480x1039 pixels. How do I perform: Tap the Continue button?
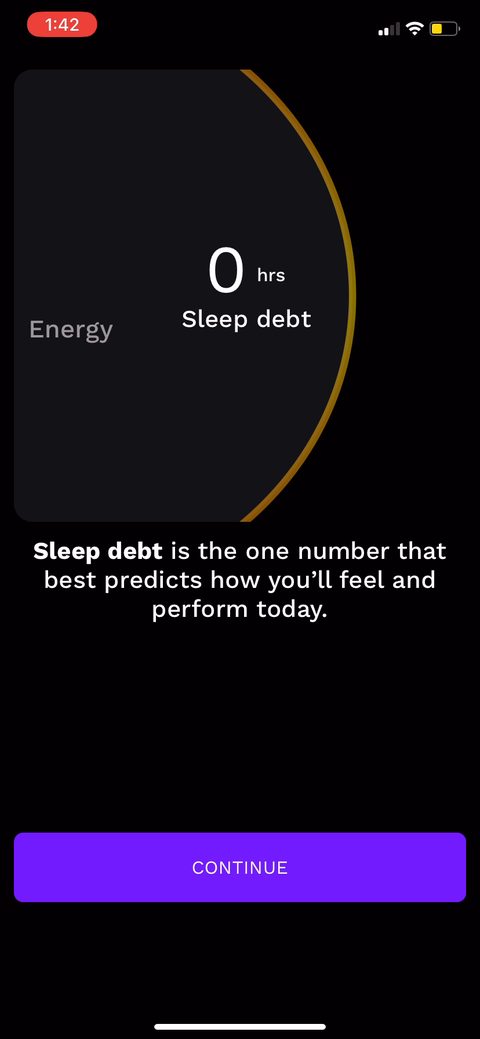(240, 867)
